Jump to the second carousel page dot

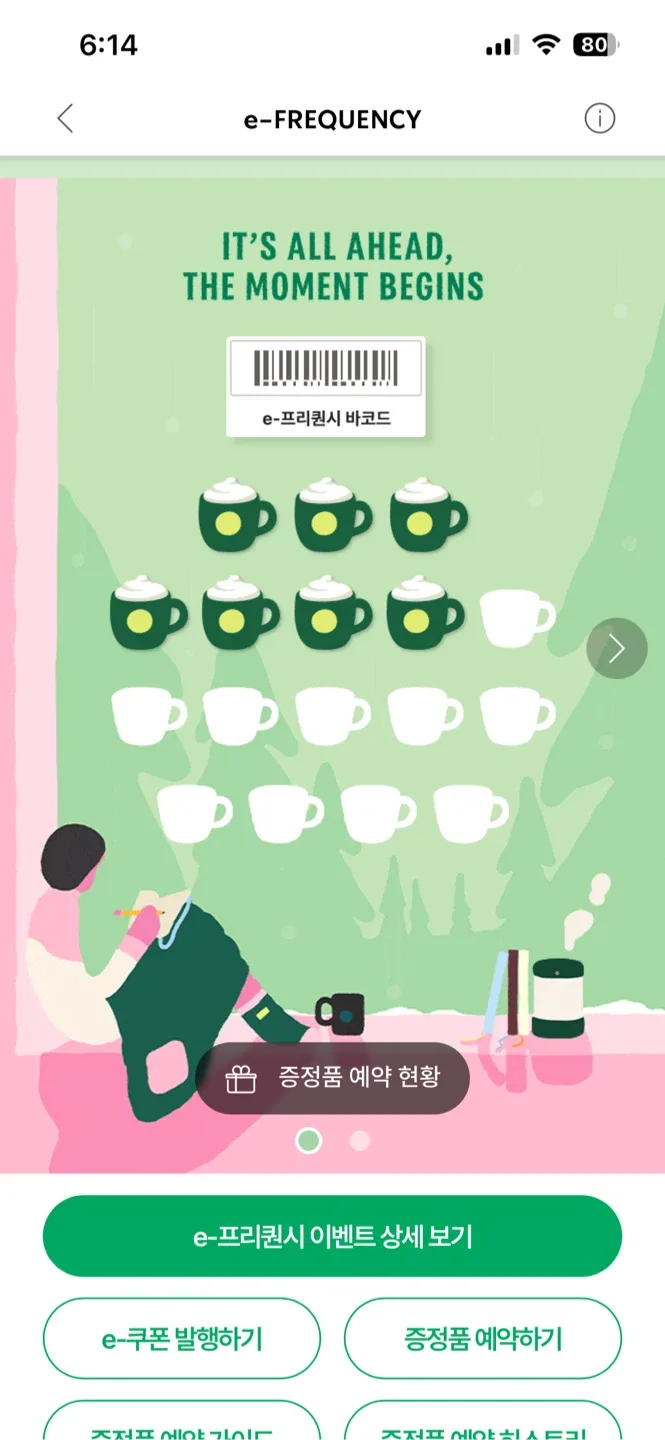point(360,1140)
